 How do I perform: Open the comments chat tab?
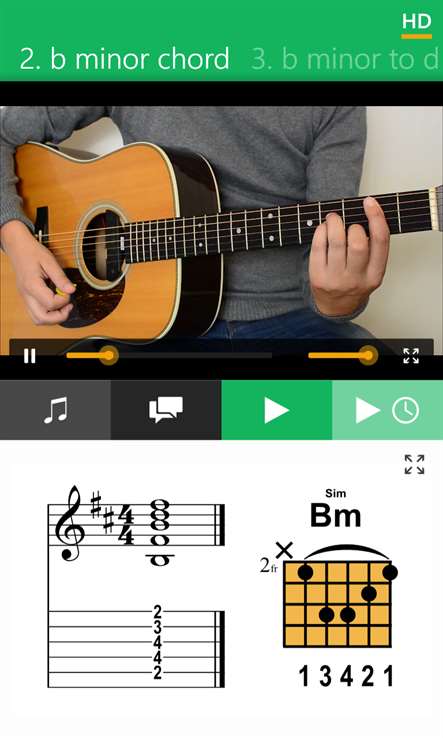pos(166,410)
